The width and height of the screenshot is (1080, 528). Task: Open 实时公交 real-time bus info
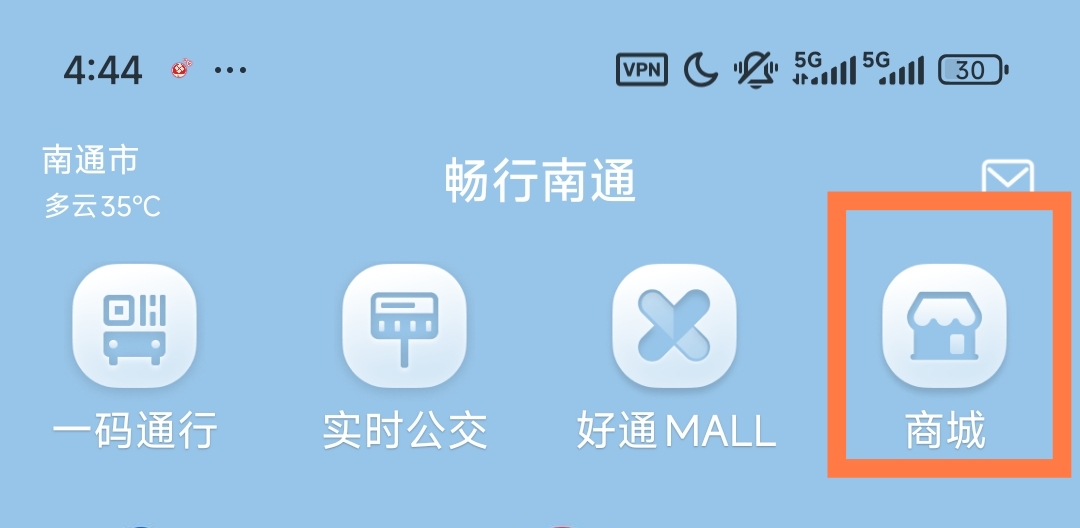coord(404,327)
